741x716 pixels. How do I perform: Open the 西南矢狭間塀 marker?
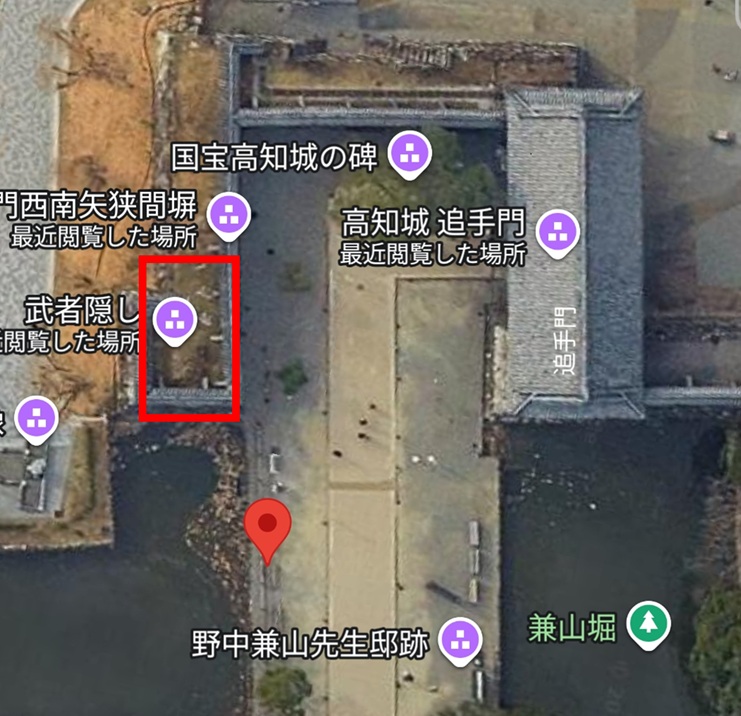tap(230, 212)
